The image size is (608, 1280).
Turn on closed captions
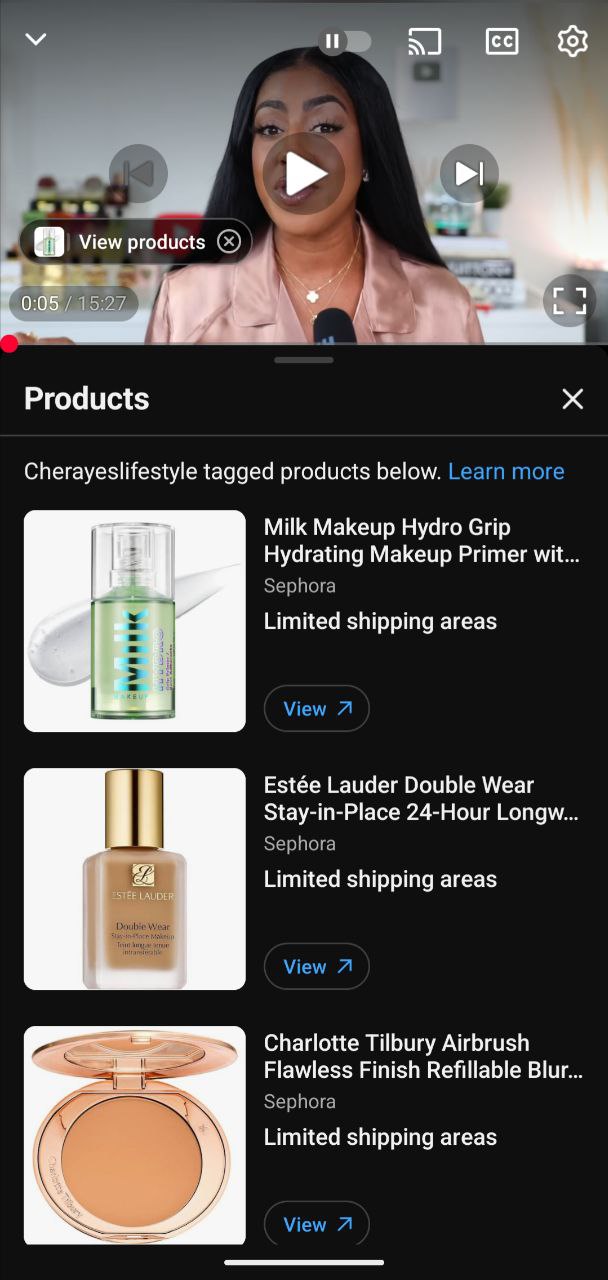click(501, 41)
